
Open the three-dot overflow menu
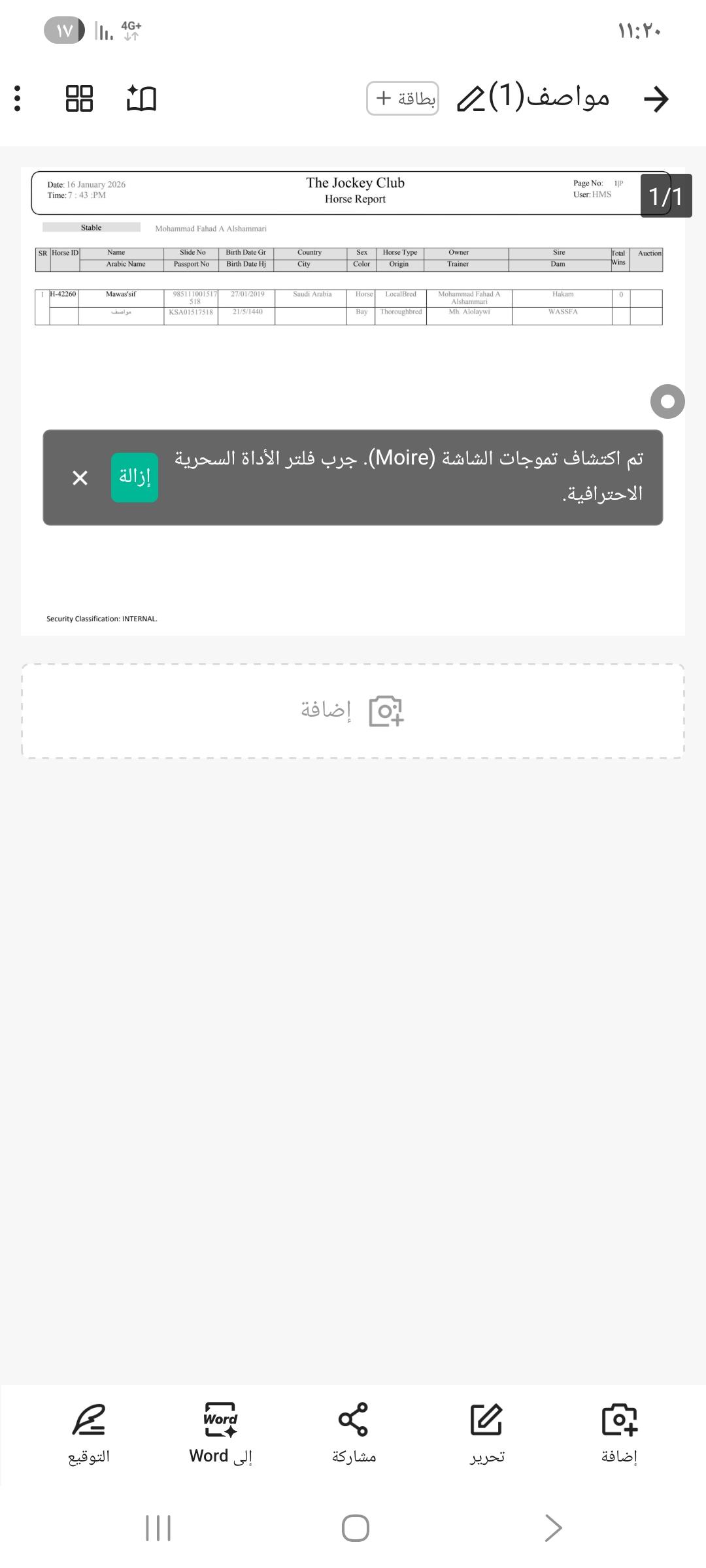pos(18,99)
